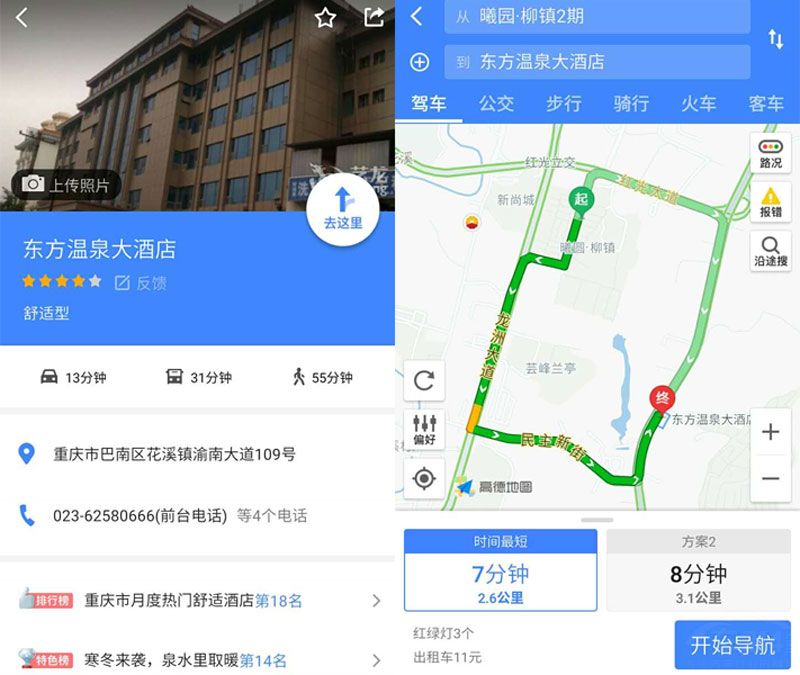Switch to the 步行 walking tab
800x675 pixels.
563,103
